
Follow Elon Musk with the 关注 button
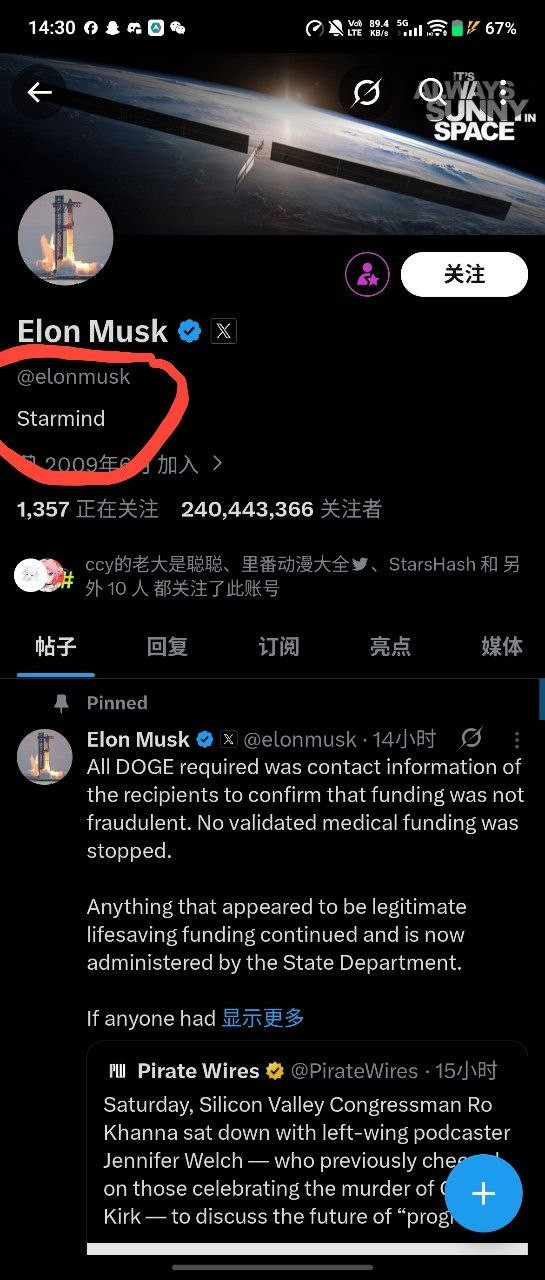tap(464, 274)
